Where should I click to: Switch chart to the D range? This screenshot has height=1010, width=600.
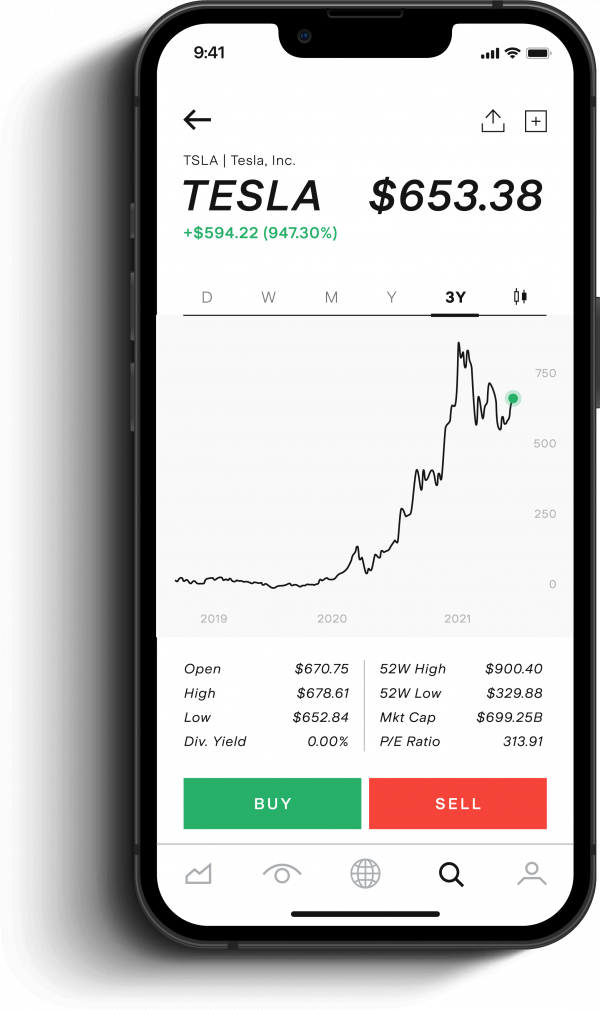tap(207, 298)
